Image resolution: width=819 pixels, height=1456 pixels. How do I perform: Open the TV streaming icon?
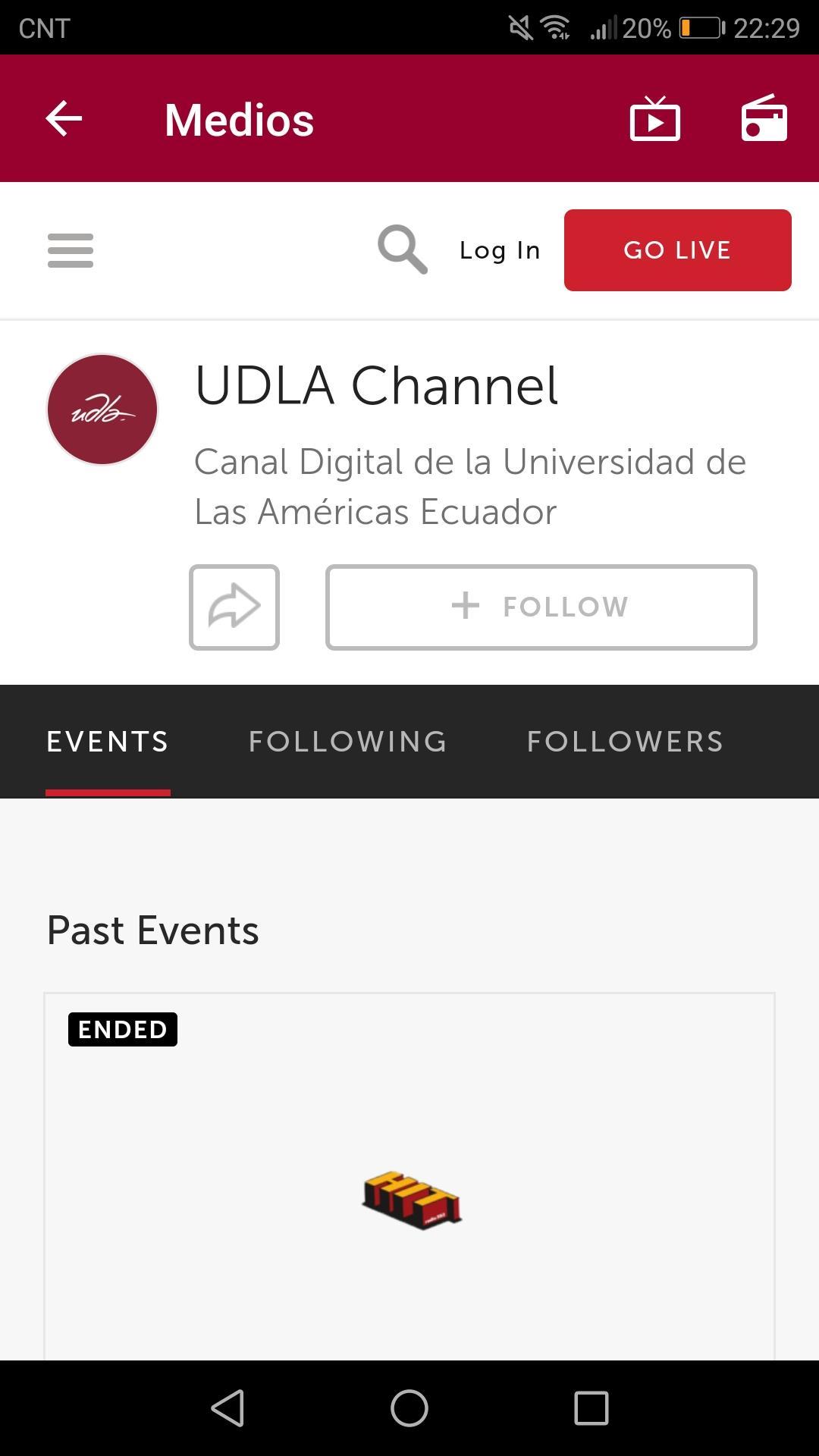point(655,119)
